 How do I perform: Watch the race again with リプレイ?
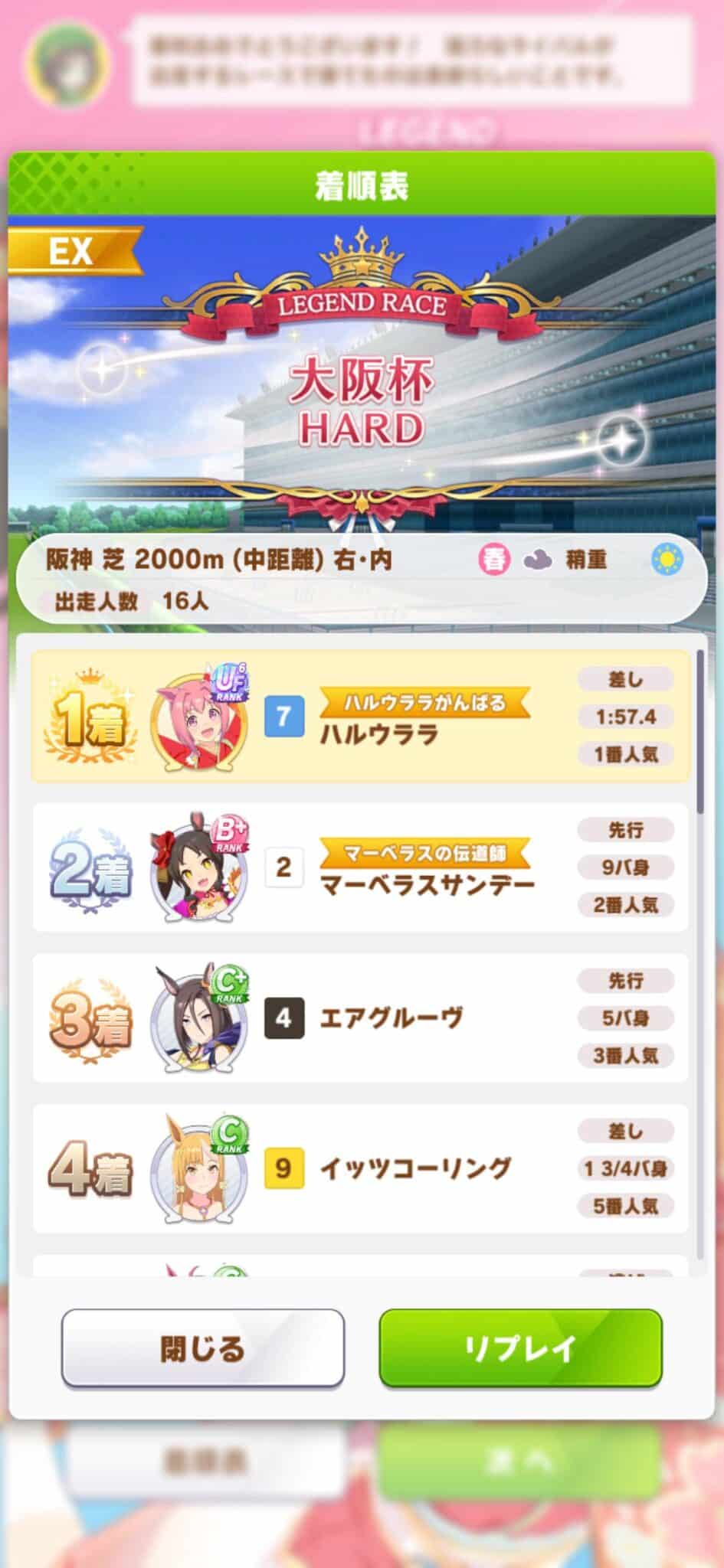click(x=520, y=1347)
